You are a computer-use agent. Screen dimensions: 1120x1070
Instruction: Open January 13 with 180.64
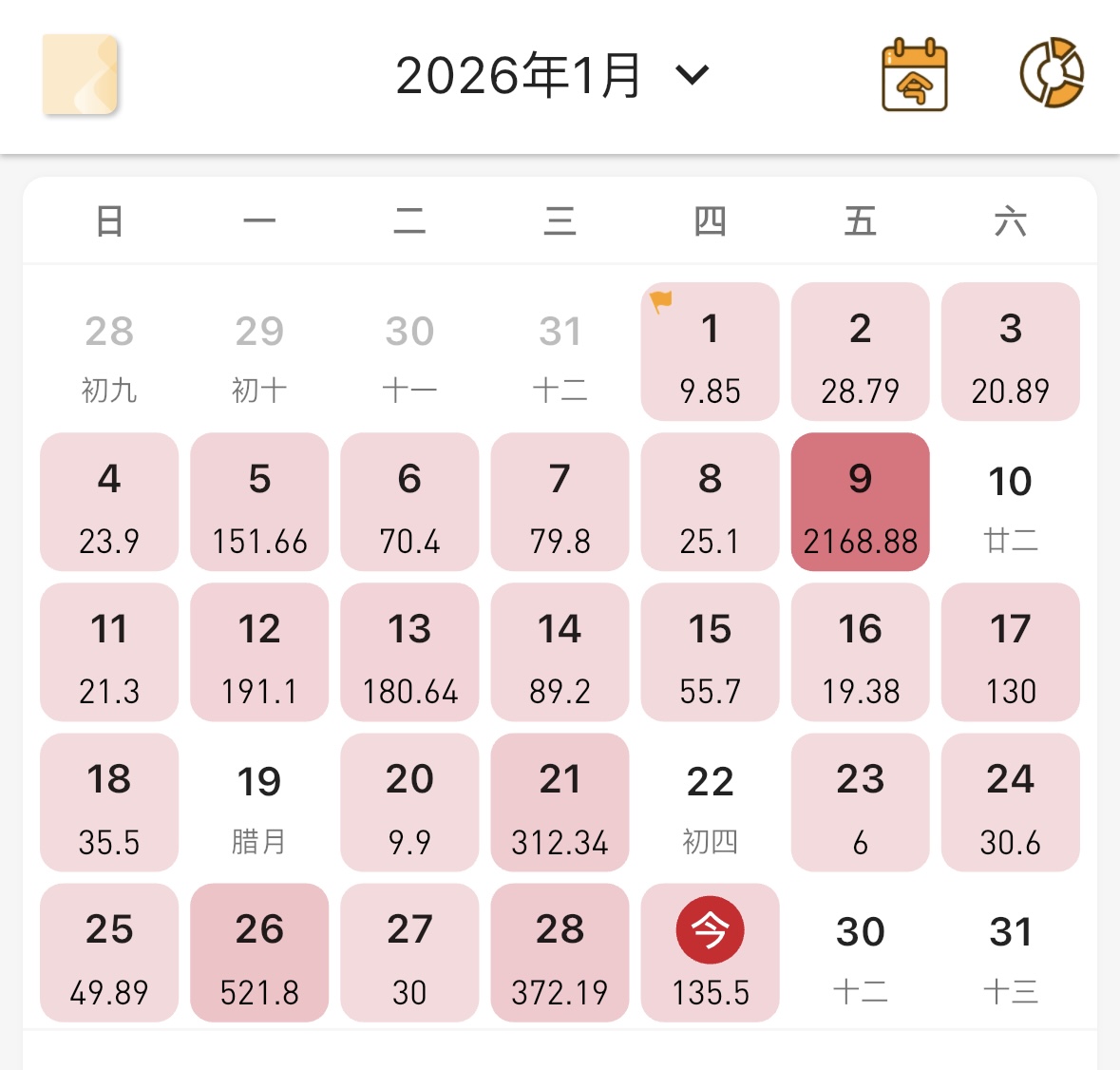point(409,652)
